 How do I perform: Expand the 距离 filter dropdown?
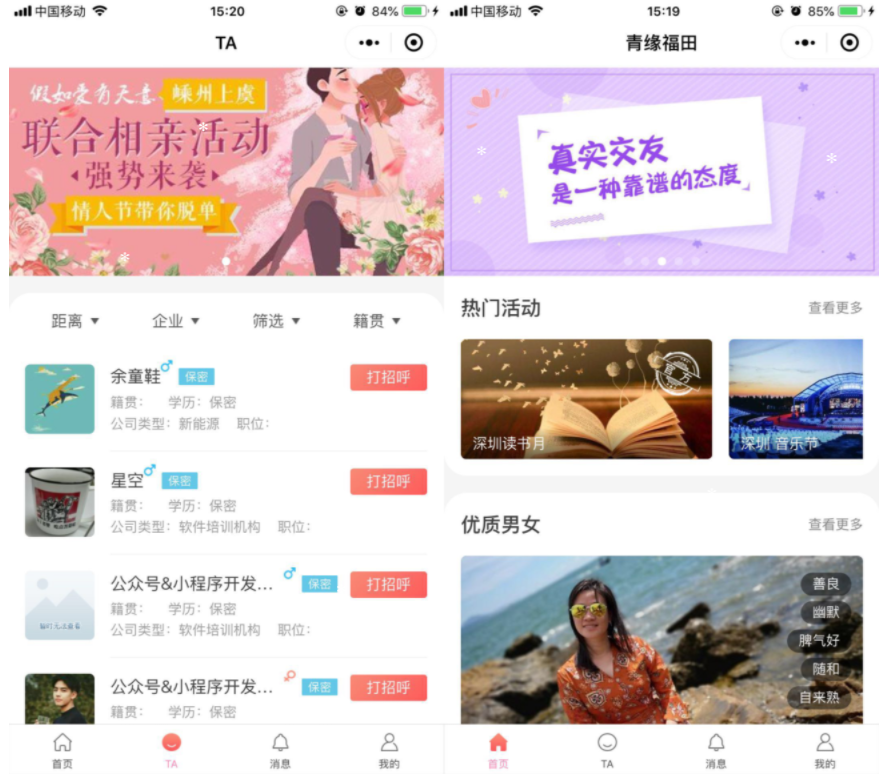point(75,321)
